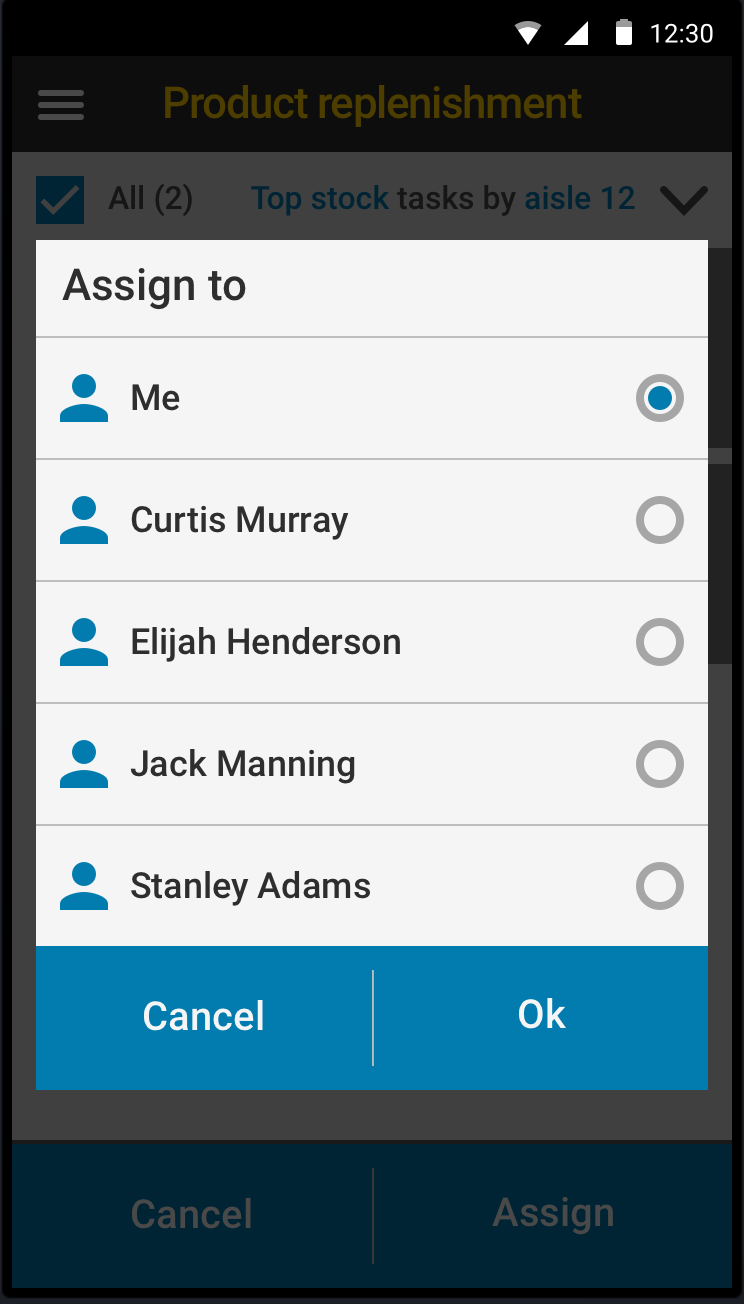The image size is (744, 1304).
Task: Pick Jack Manning as assignee
Action: [x=372, y=764]
